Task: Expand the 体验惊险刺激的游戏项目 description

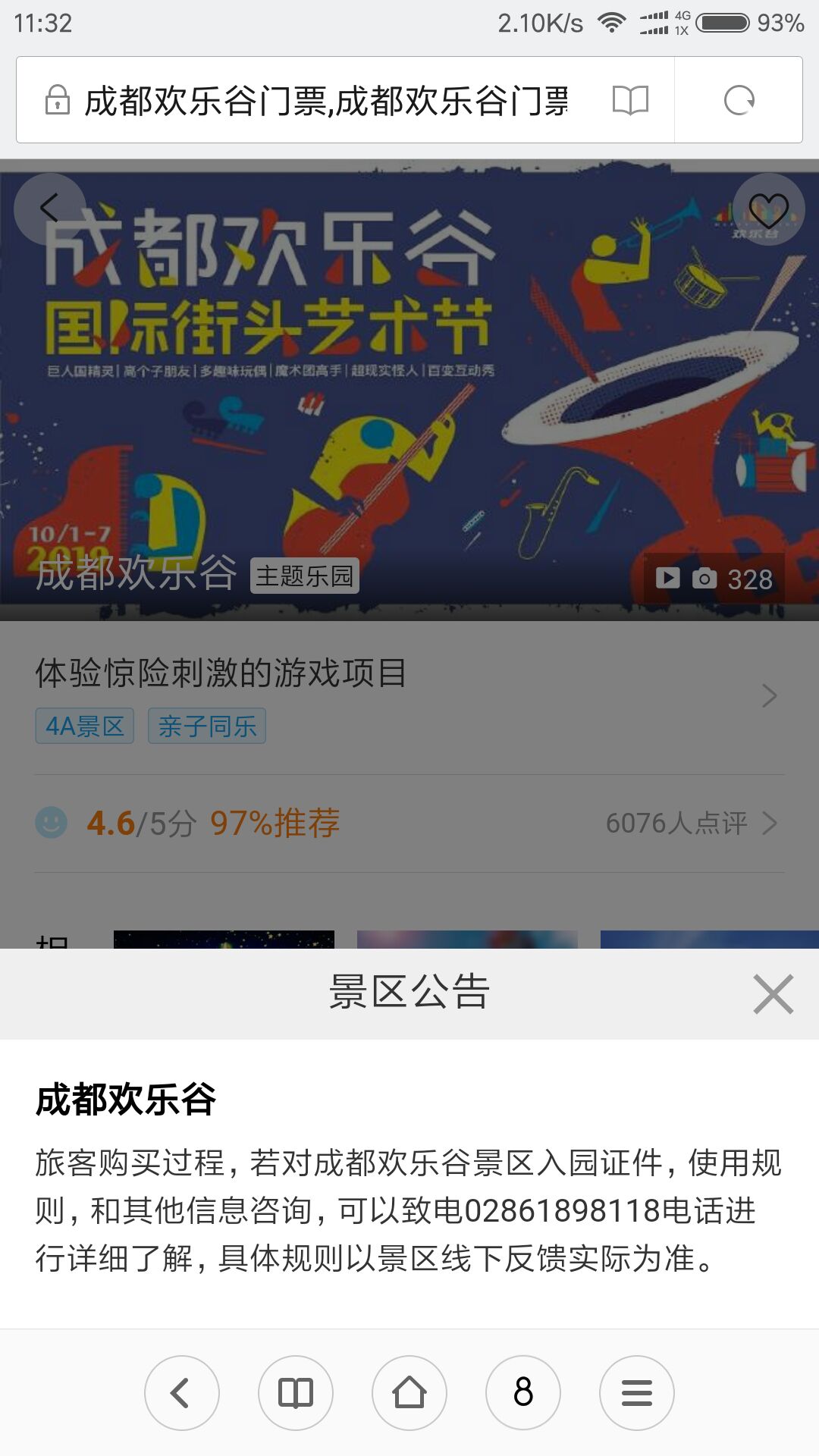Action: click(769, 695)
